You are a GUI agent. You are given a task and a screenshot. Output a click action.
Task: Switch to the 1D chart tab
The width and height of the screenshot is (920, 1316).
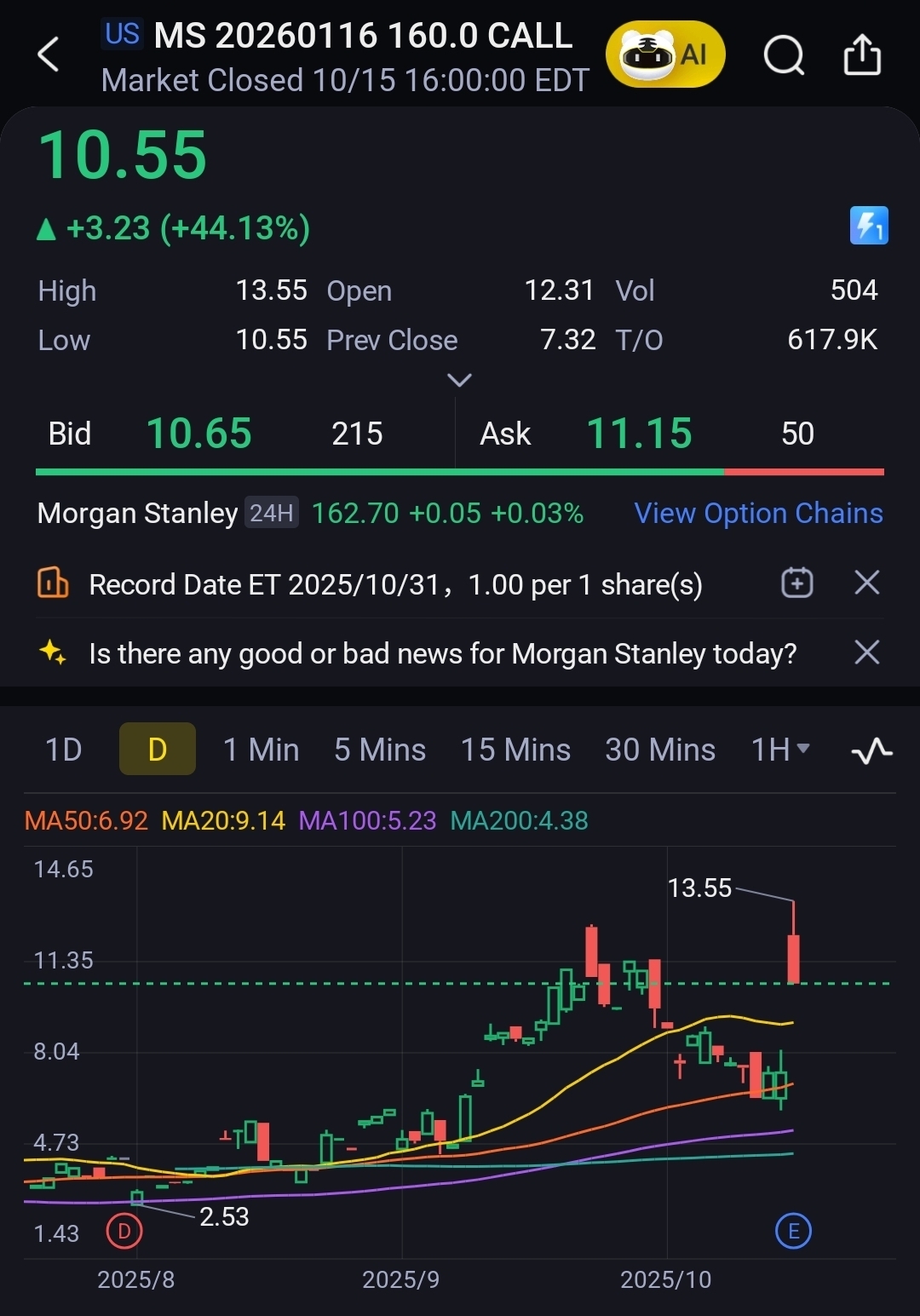pos(64,750)
